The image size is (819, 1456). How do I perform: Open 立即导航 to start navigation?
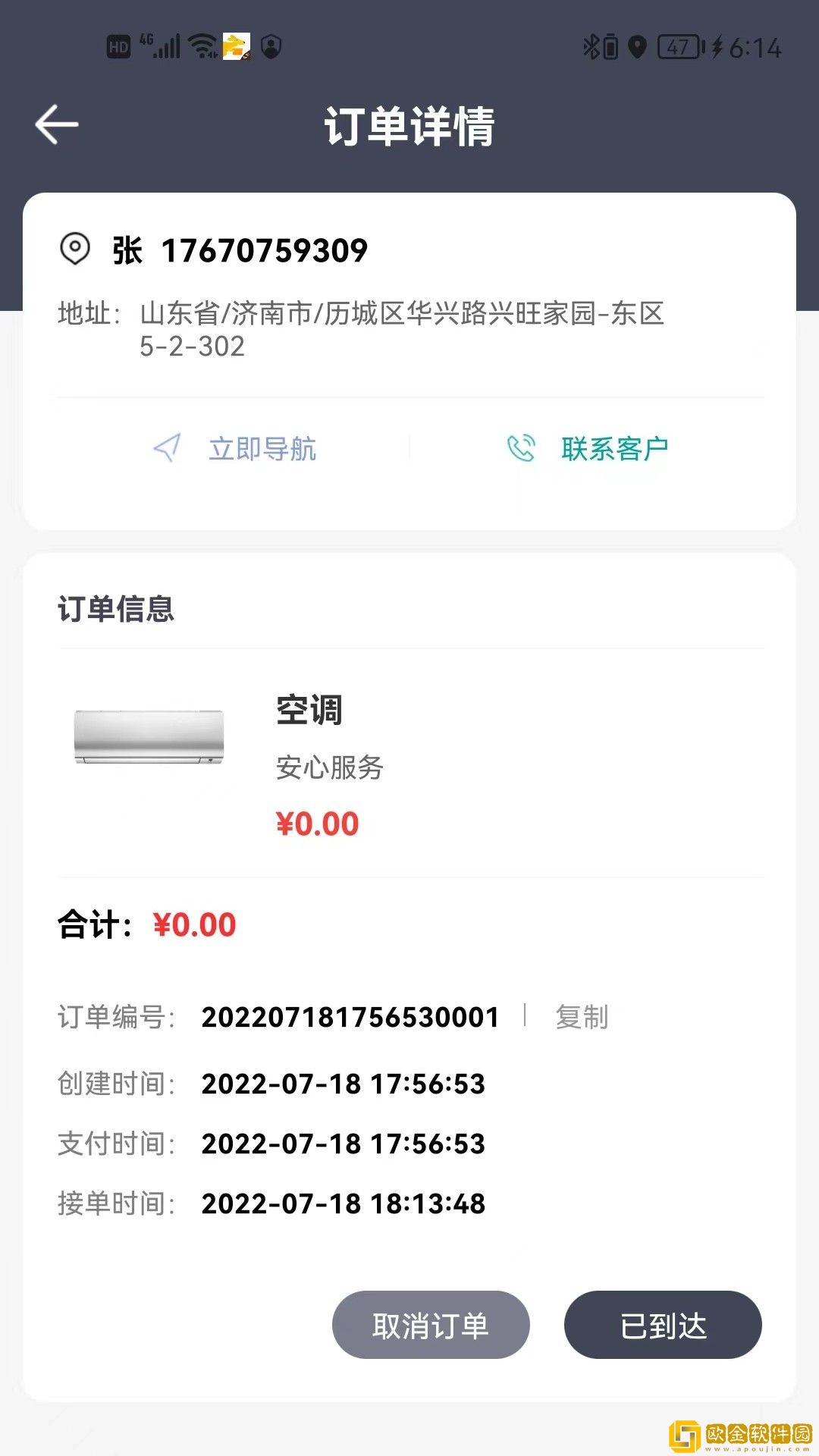click(263, 449)
